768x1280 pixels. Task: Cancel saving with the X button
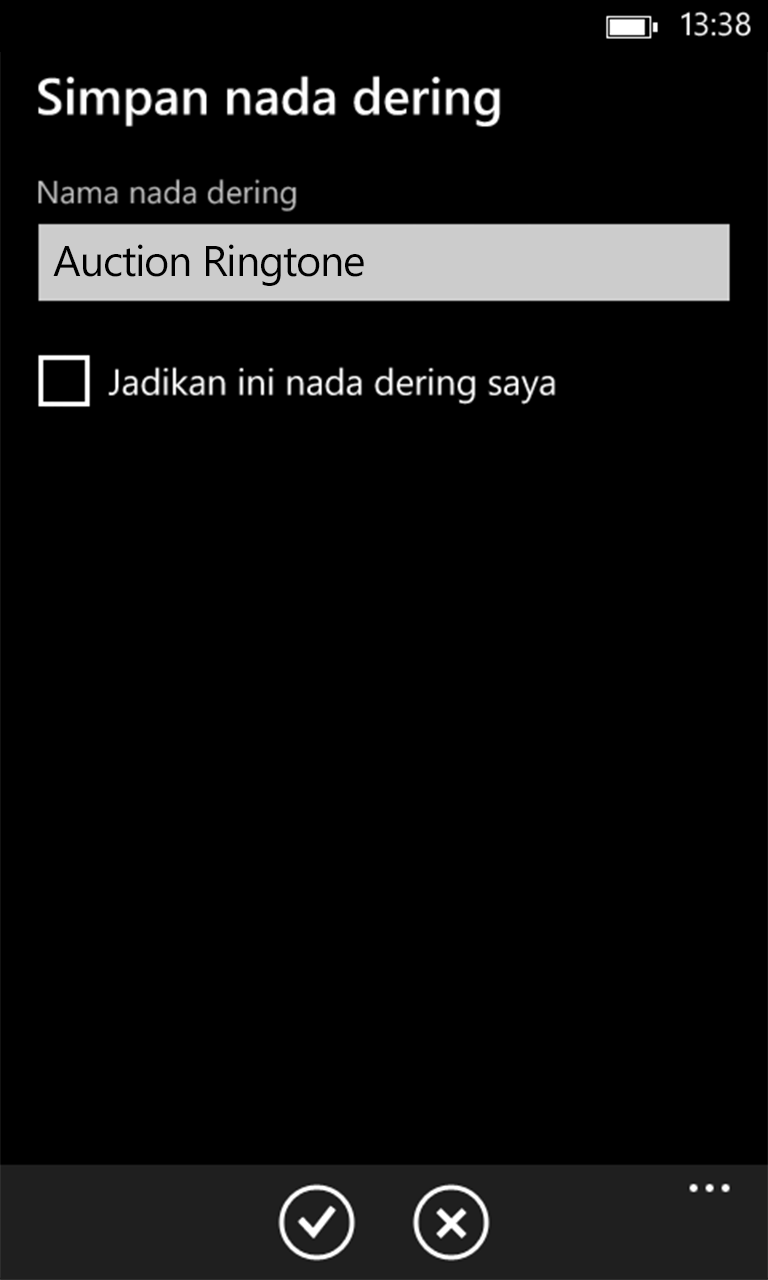tap(451, 1222)
